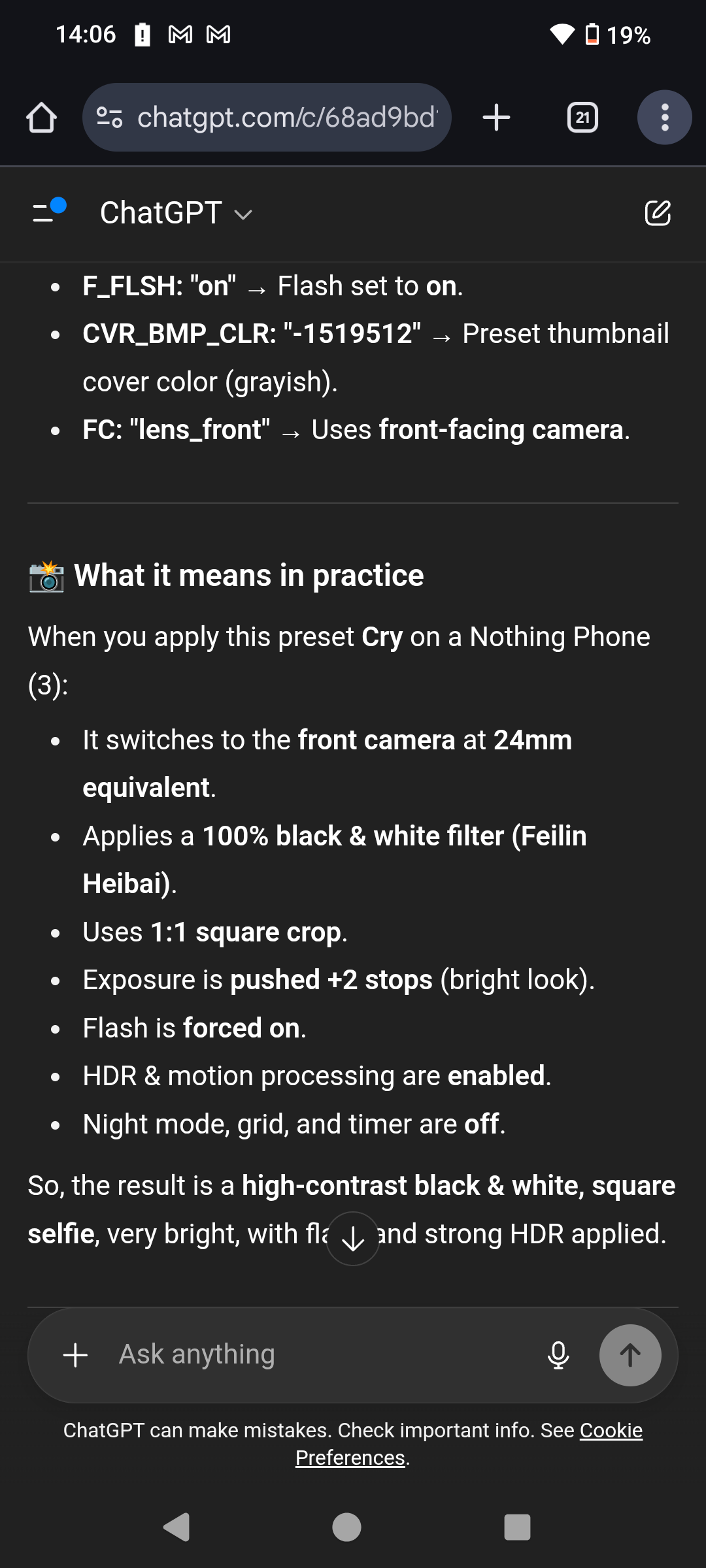
Task: Expand site information in the address bar
Action: tap(110, 117)
